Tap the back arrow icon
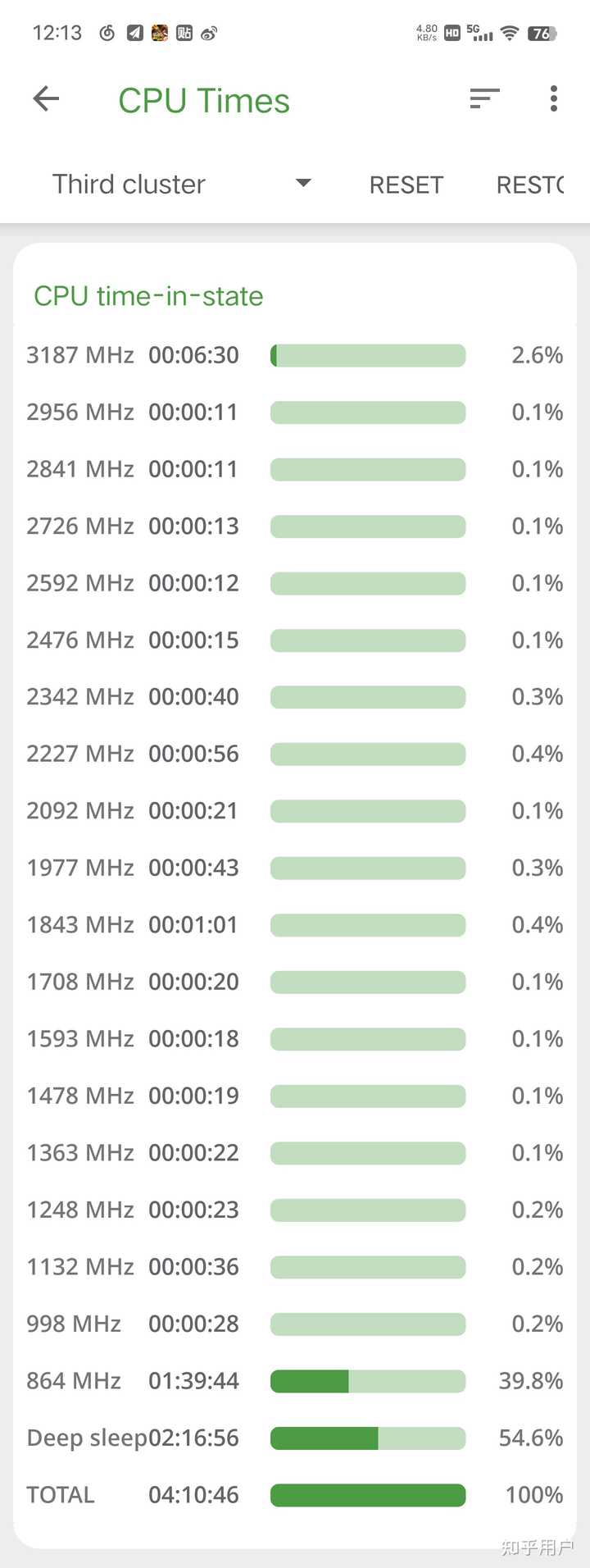590x1568 pixels. 46,98
